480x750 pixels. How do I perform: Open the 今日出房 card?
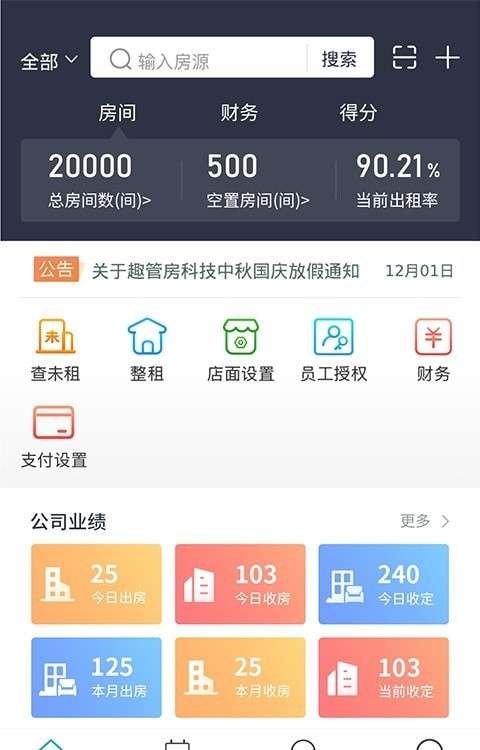click(97, 584)
